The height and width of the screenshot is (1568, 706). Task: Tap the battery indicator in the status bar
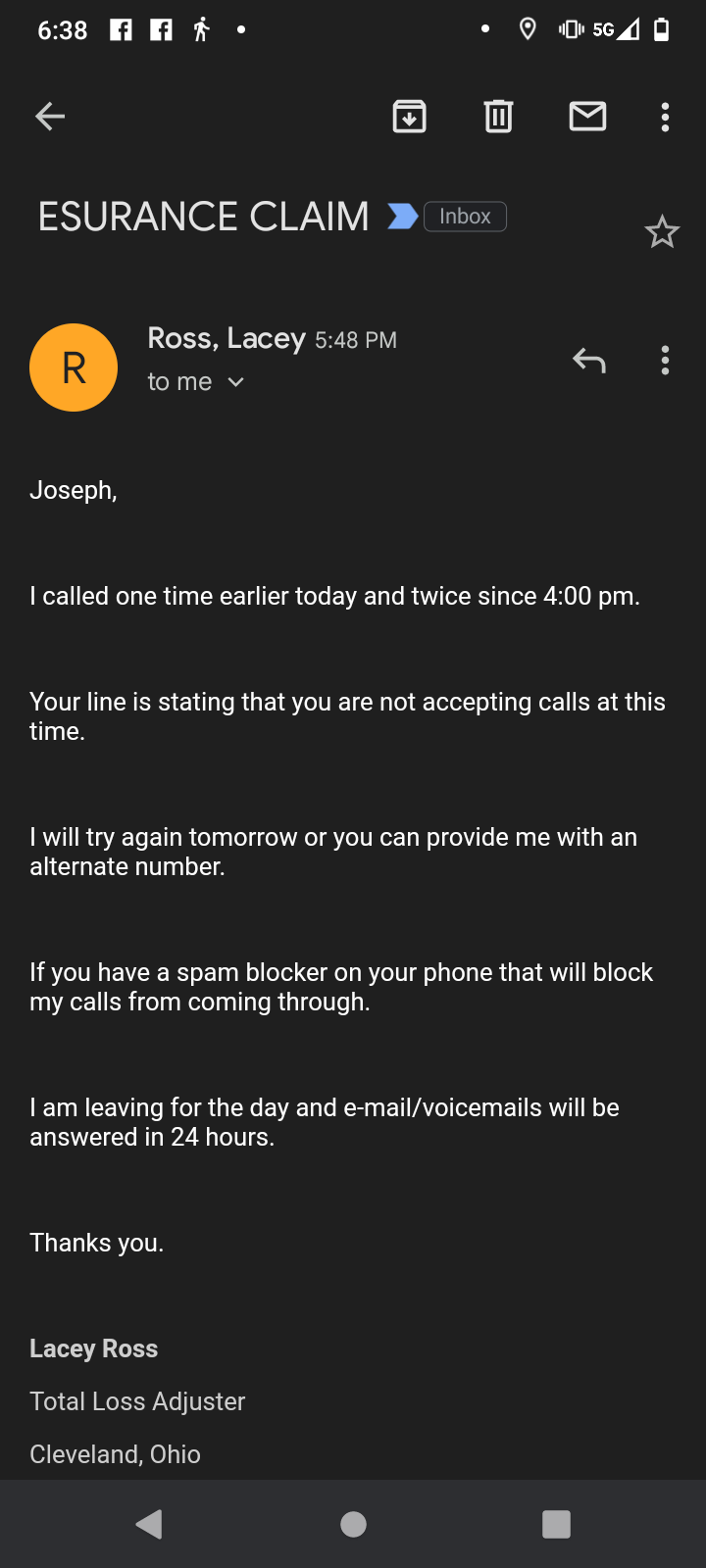(664, 29)
